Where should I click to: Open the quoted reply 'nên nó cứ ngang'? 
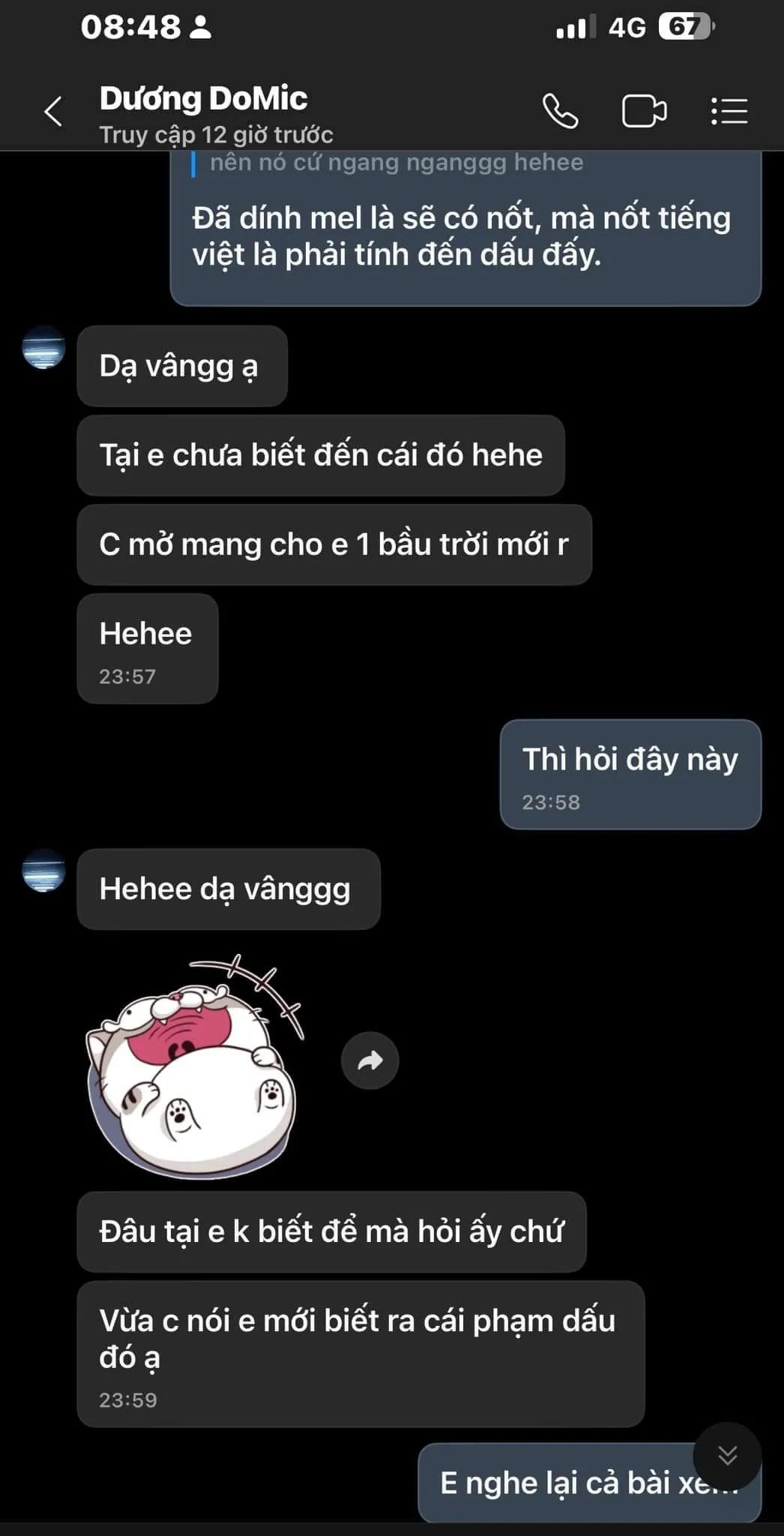(x=396, y=163)
